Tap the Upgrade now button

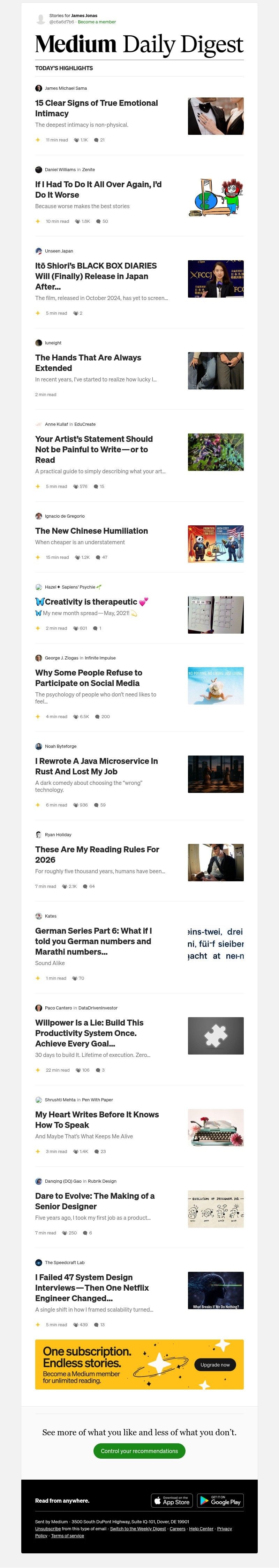215,1365
